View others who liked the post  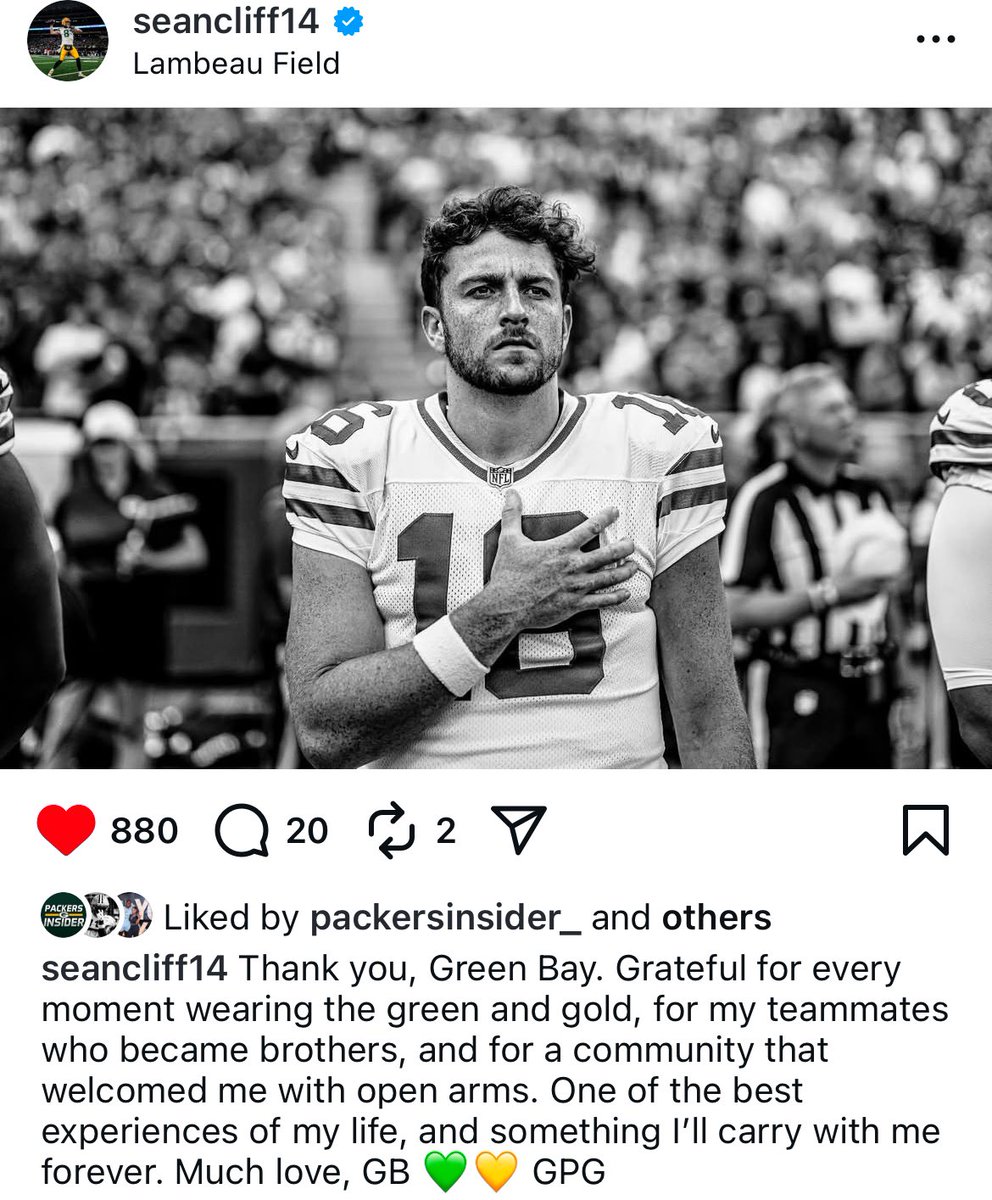click(716, 917)
